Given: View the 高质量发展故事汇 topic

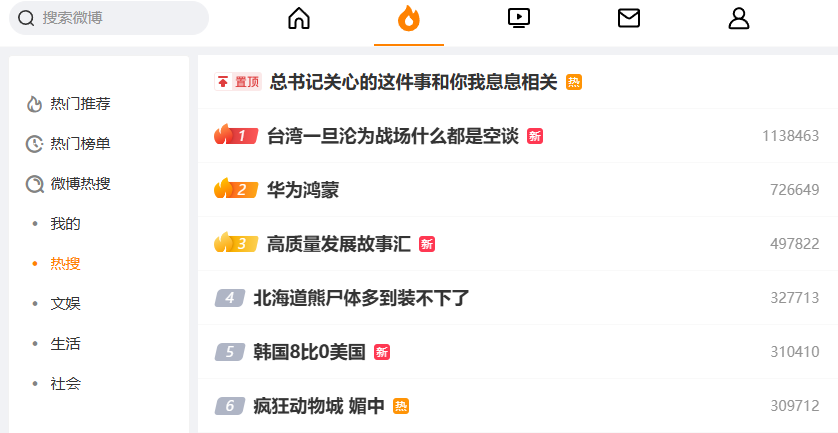Looking at the screenshot, I should point(339,244).
